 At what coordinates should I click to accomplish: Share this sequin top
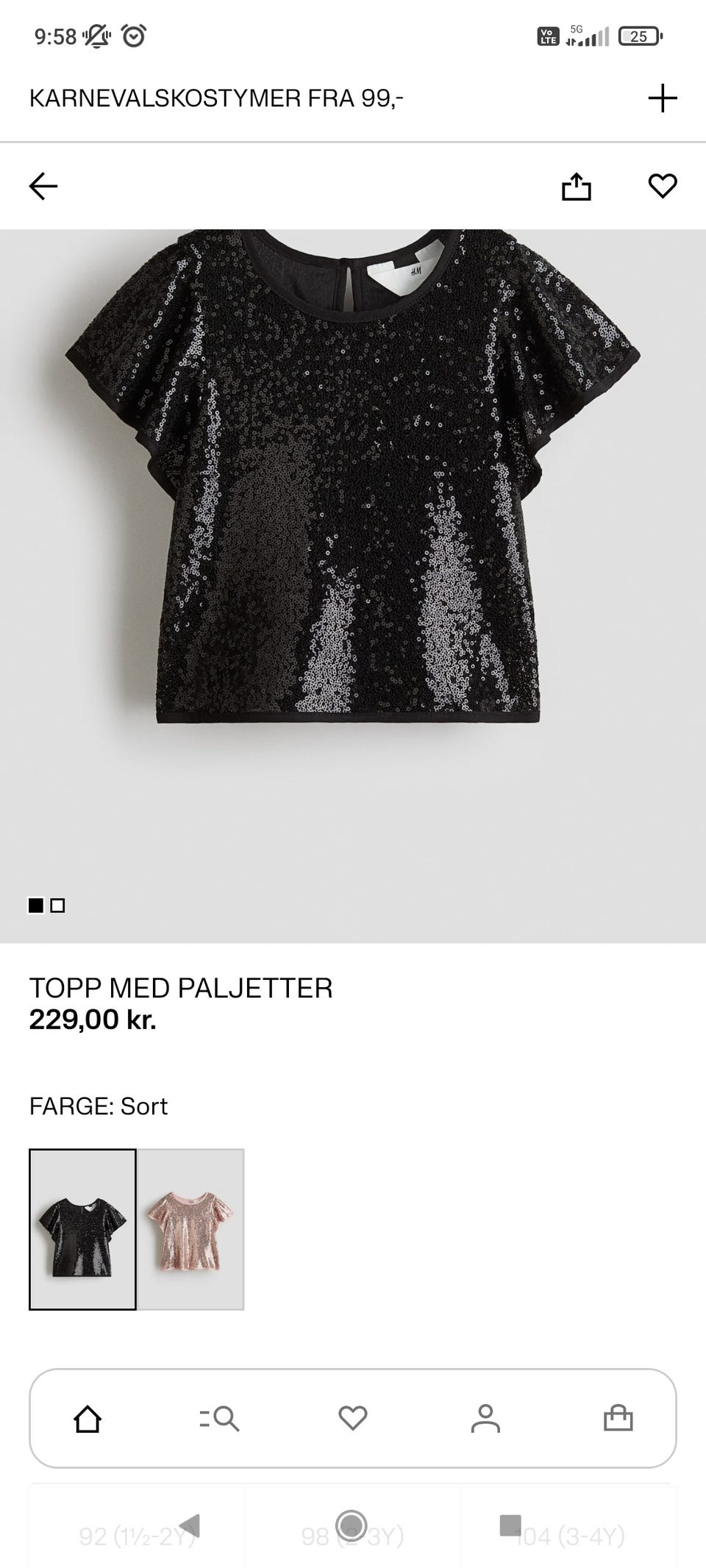tap(578, 187)
